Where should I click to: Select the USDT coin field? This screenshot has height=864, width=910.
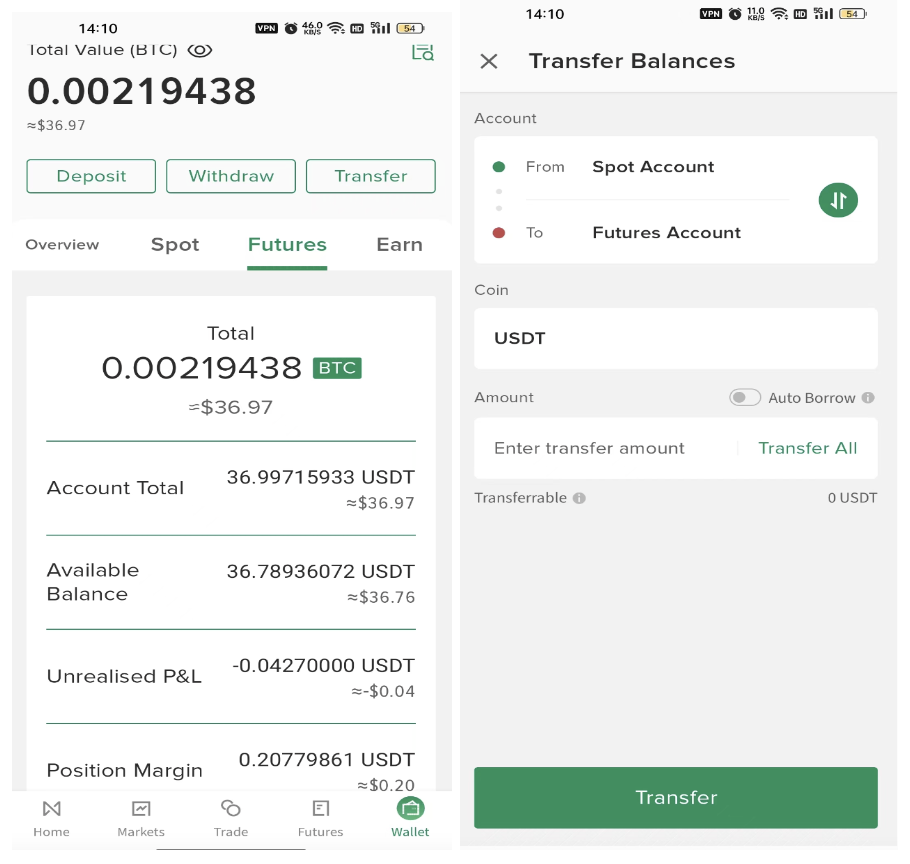pos(675,338)
